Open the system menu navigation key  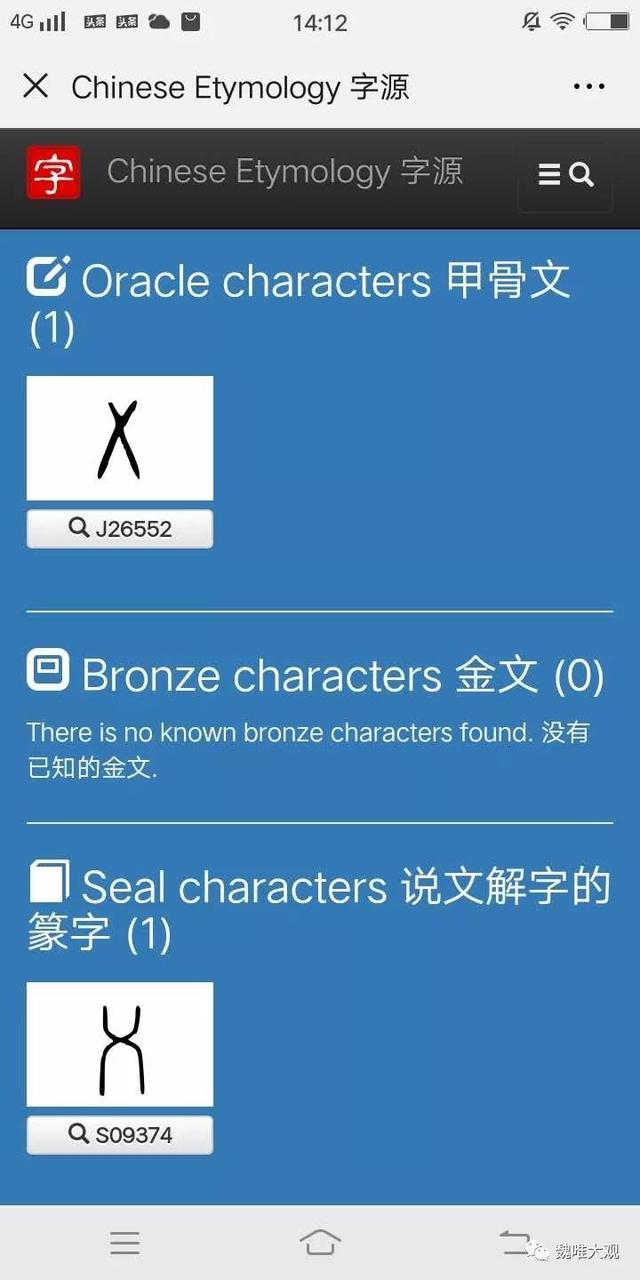click(125, 1243)
